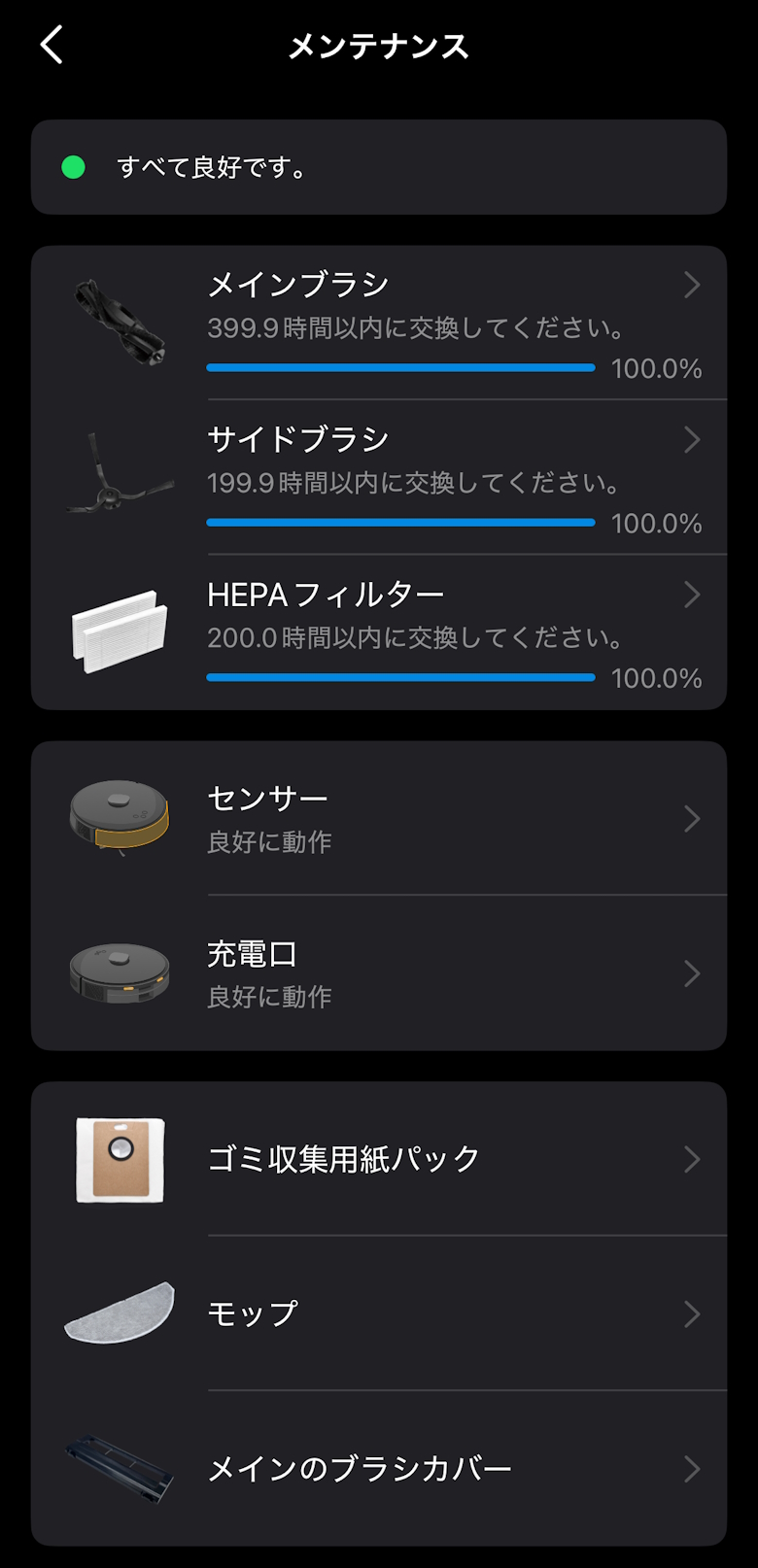
Task: Go back from the メンテナンス screen
Action: point(52,46)
